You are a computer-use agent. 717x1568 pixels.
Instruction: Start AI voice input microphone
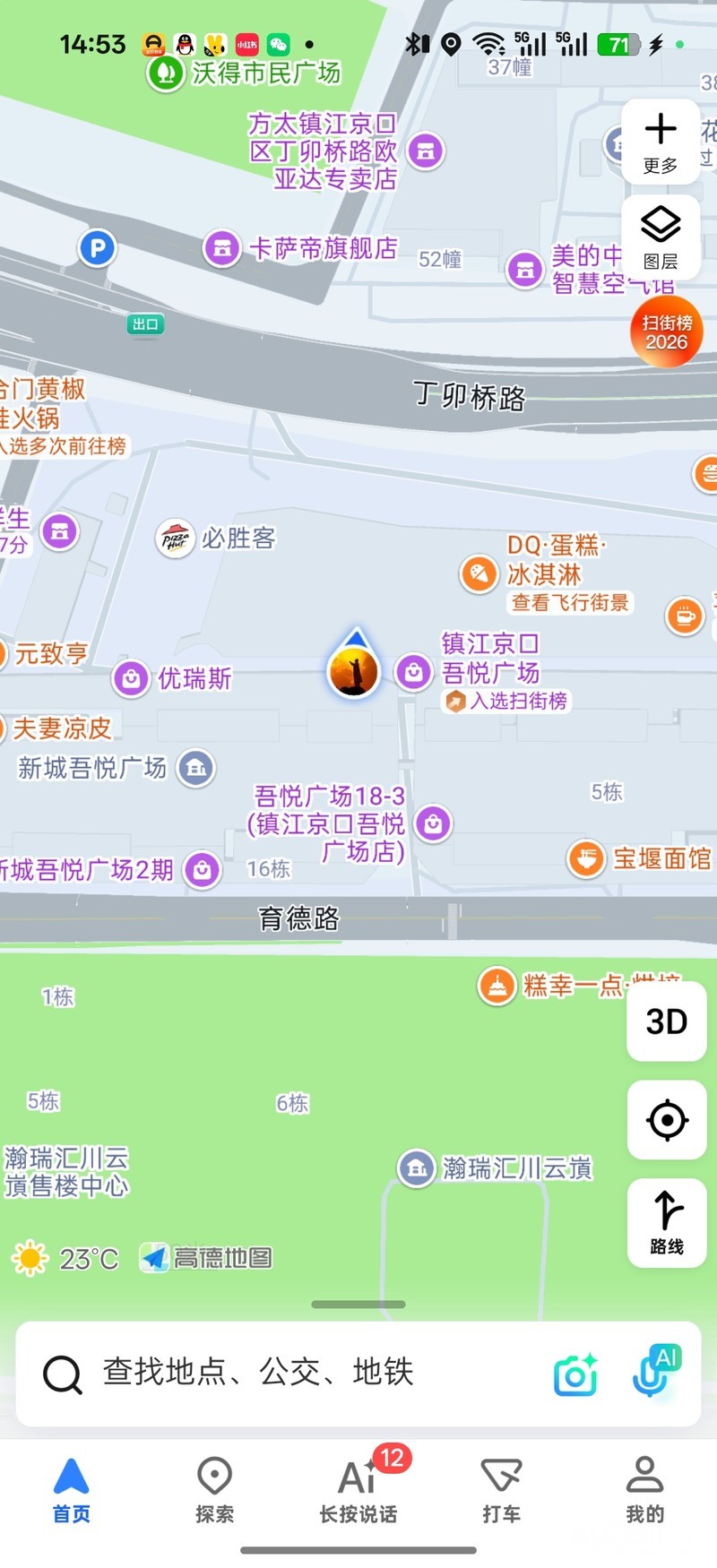point(654,1372)
